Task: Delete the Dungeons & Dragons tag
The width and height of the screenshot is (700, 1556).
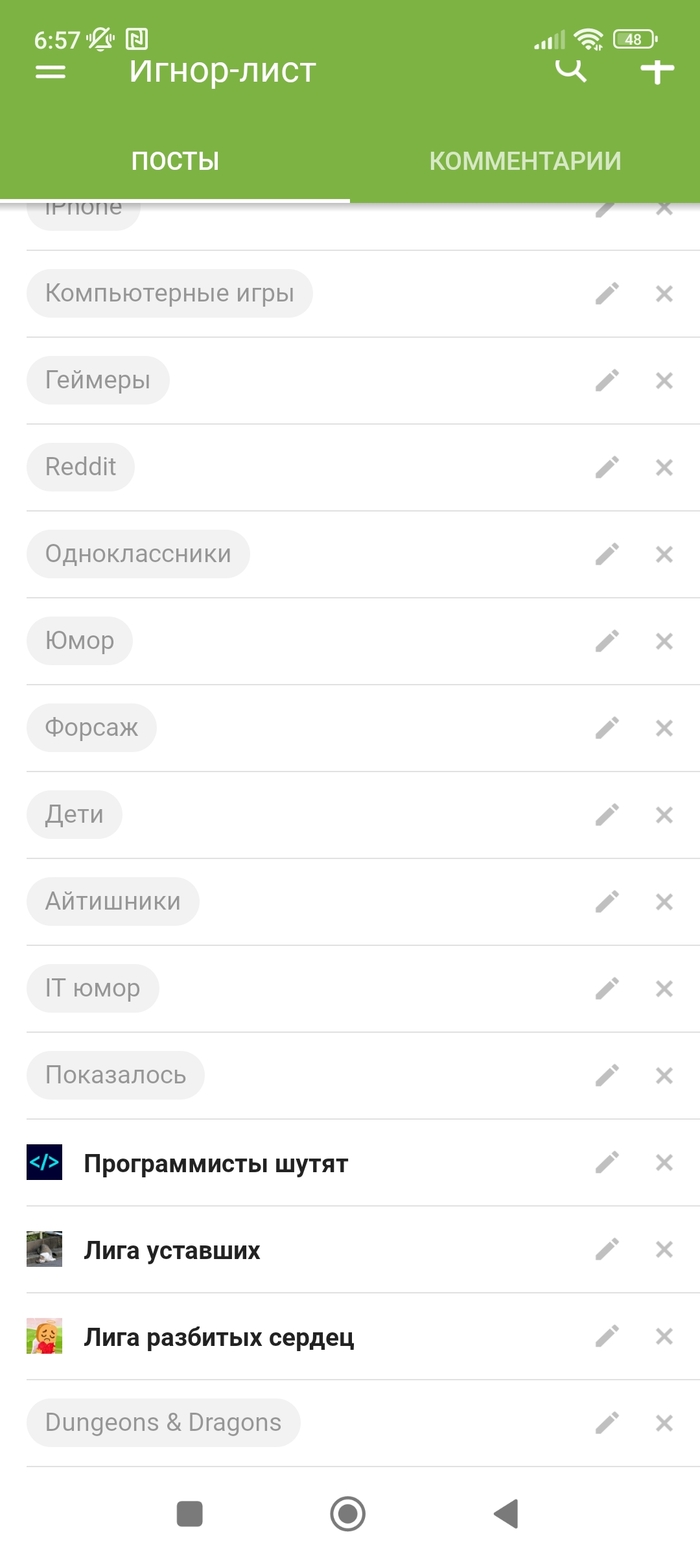Action: 664,1424
